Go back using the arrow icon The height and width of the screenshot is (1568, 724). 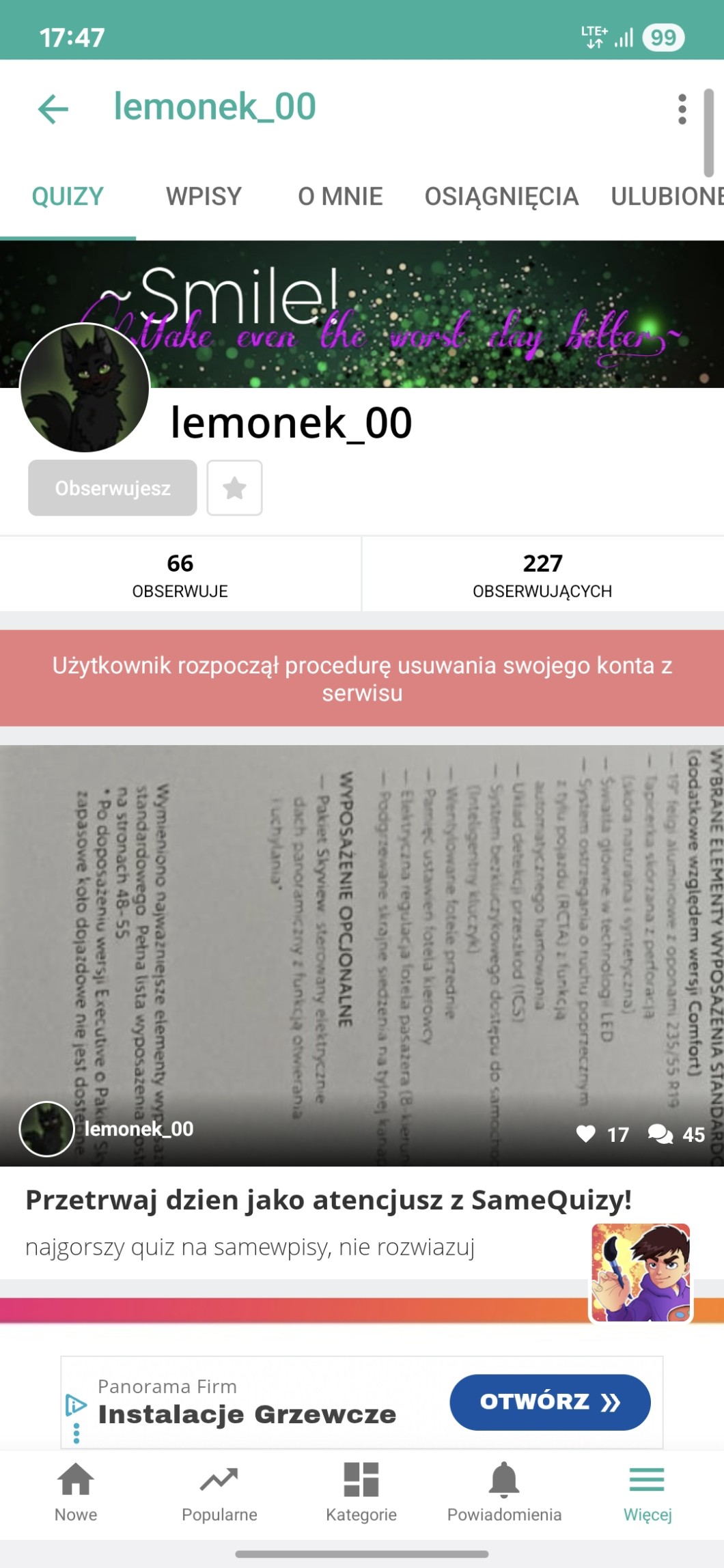53,109
